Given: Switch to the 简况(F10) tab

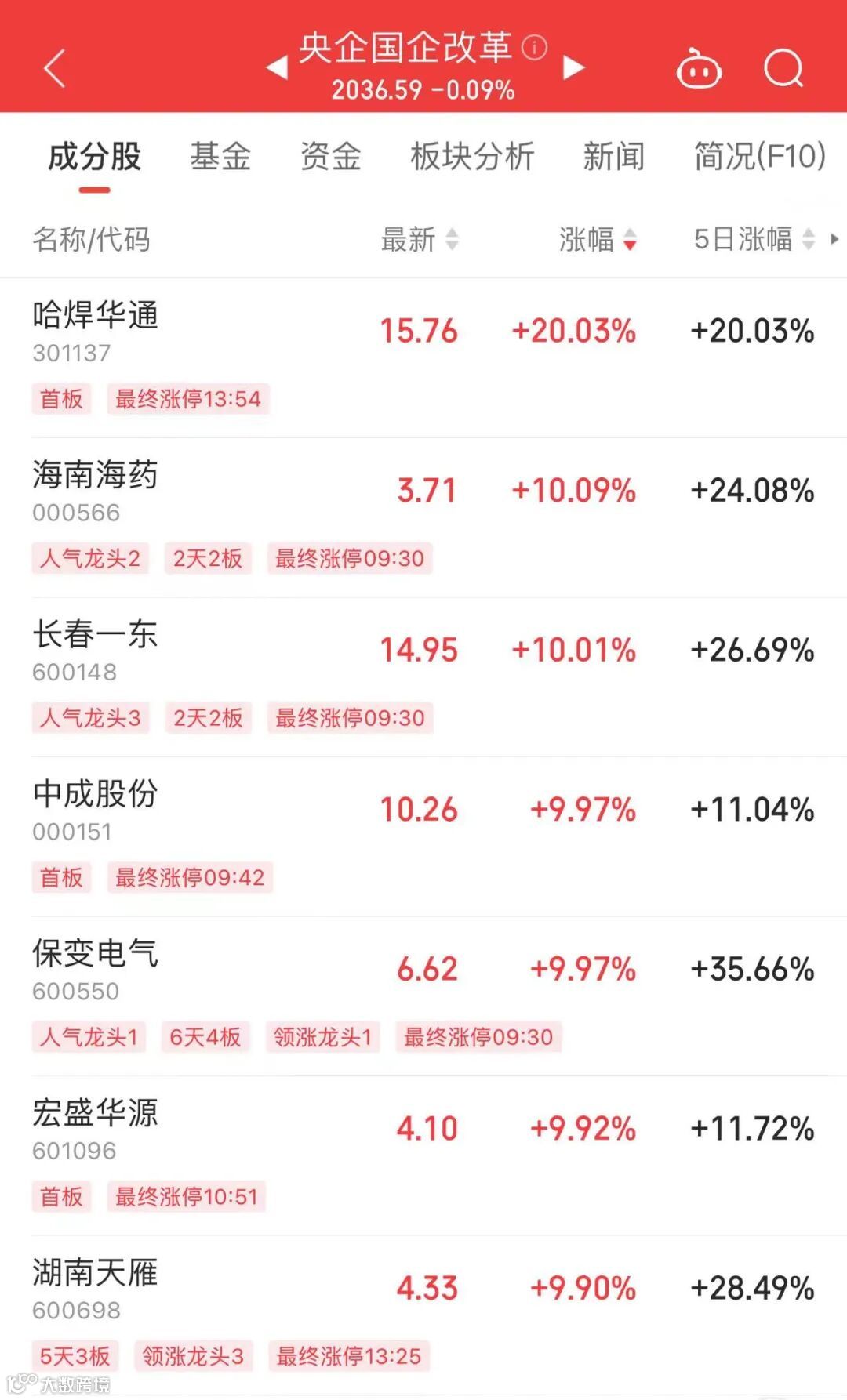Looking at the screenshot, I should (760, 157).
